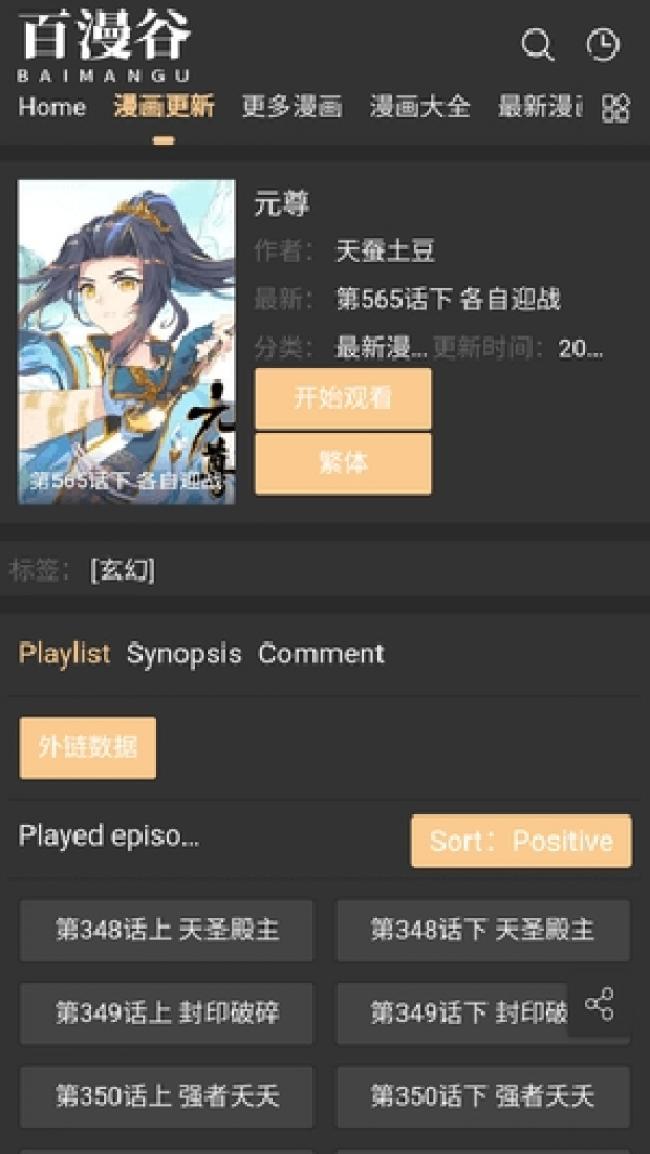The image size is (650, 1154).
Task: Tap the 开始观看 button
Action: click(x=343, y=398)
